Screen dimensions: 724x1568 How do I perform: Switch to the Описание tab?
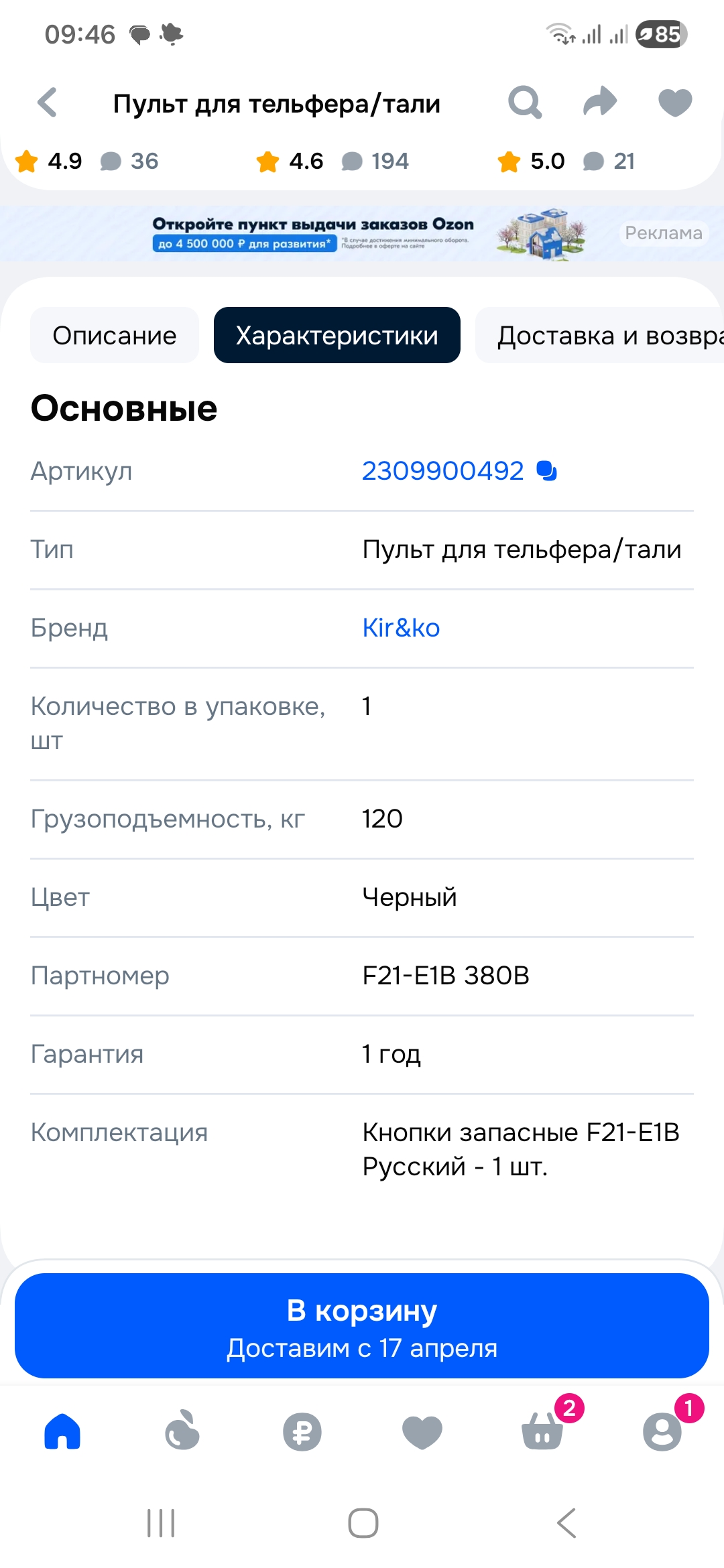(114, 335)
